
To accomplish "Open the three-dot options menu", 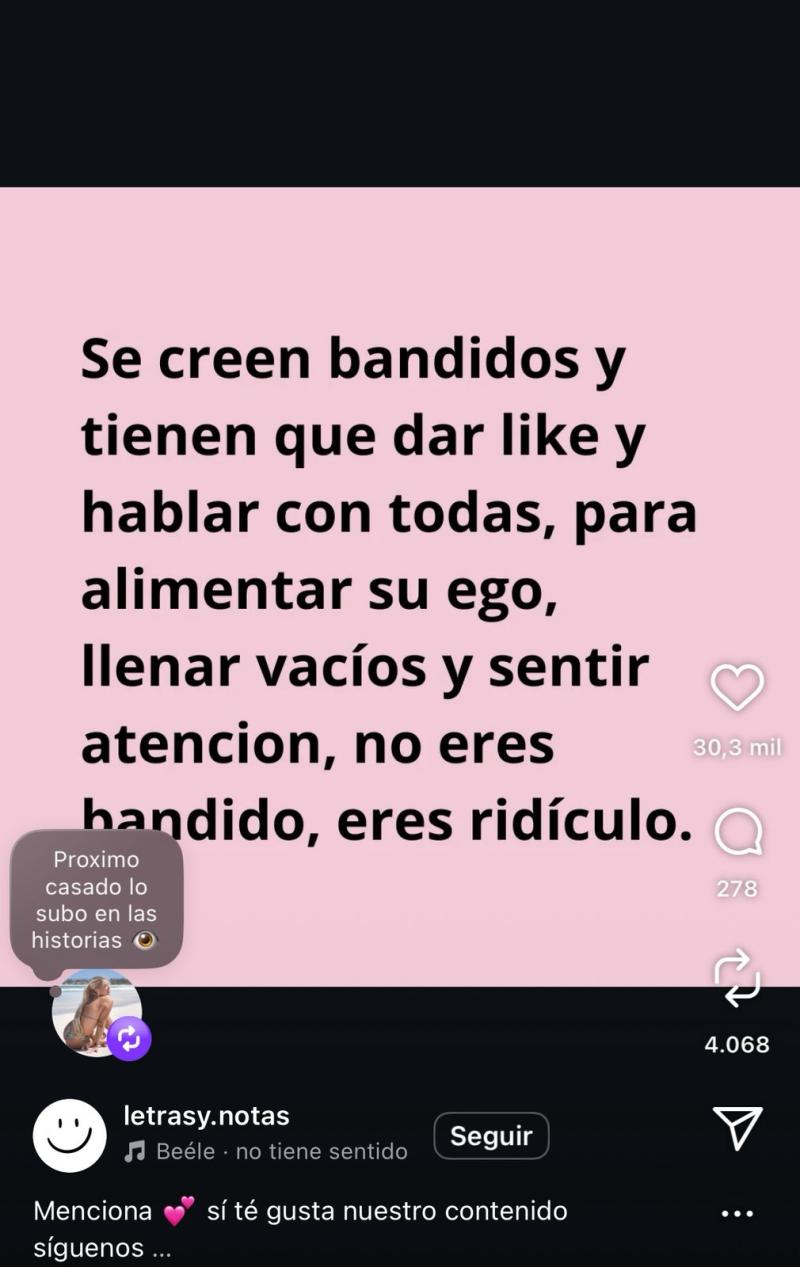I will (737, 1212).
